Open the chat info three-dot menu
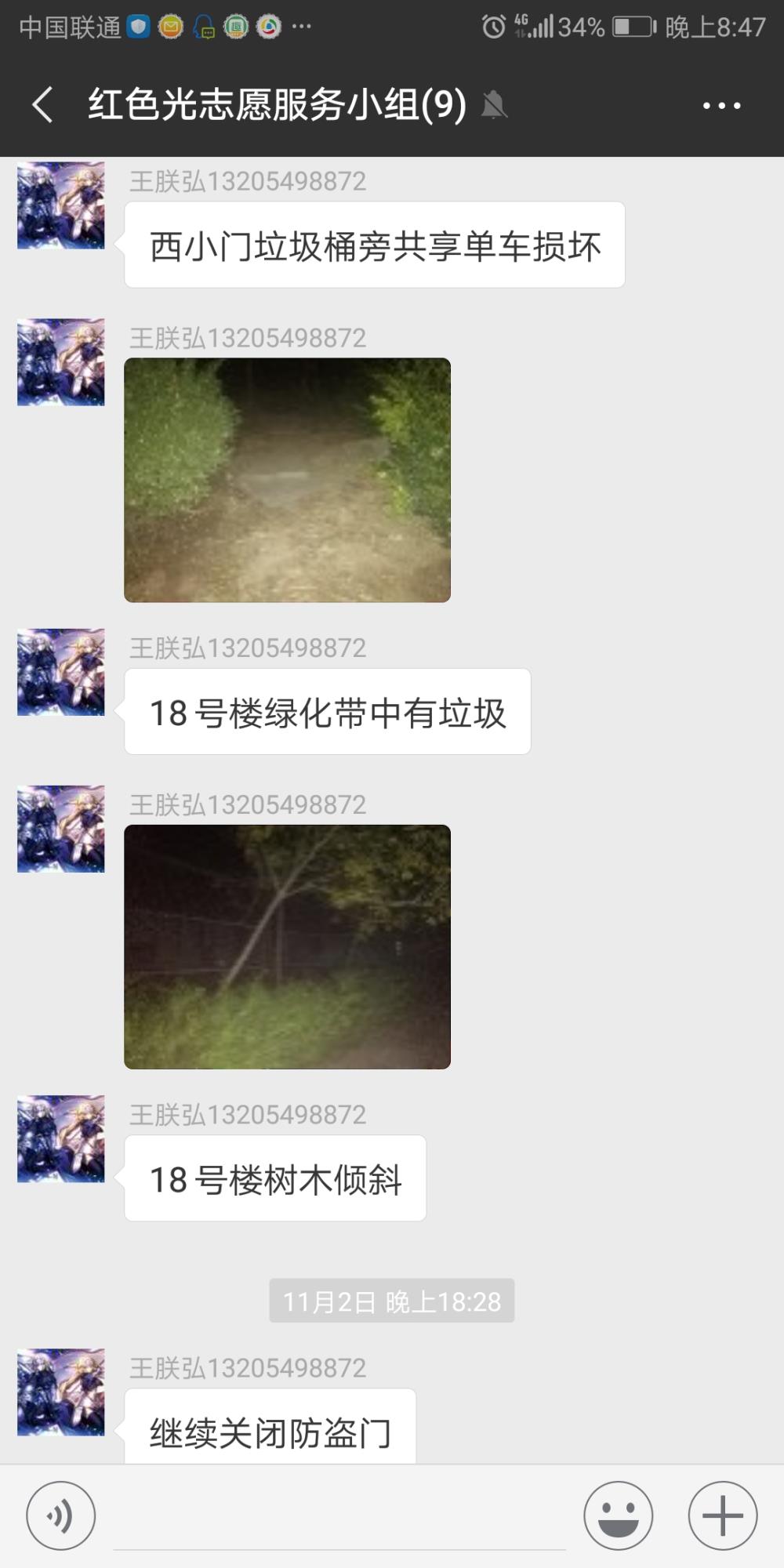 [721, 105]
